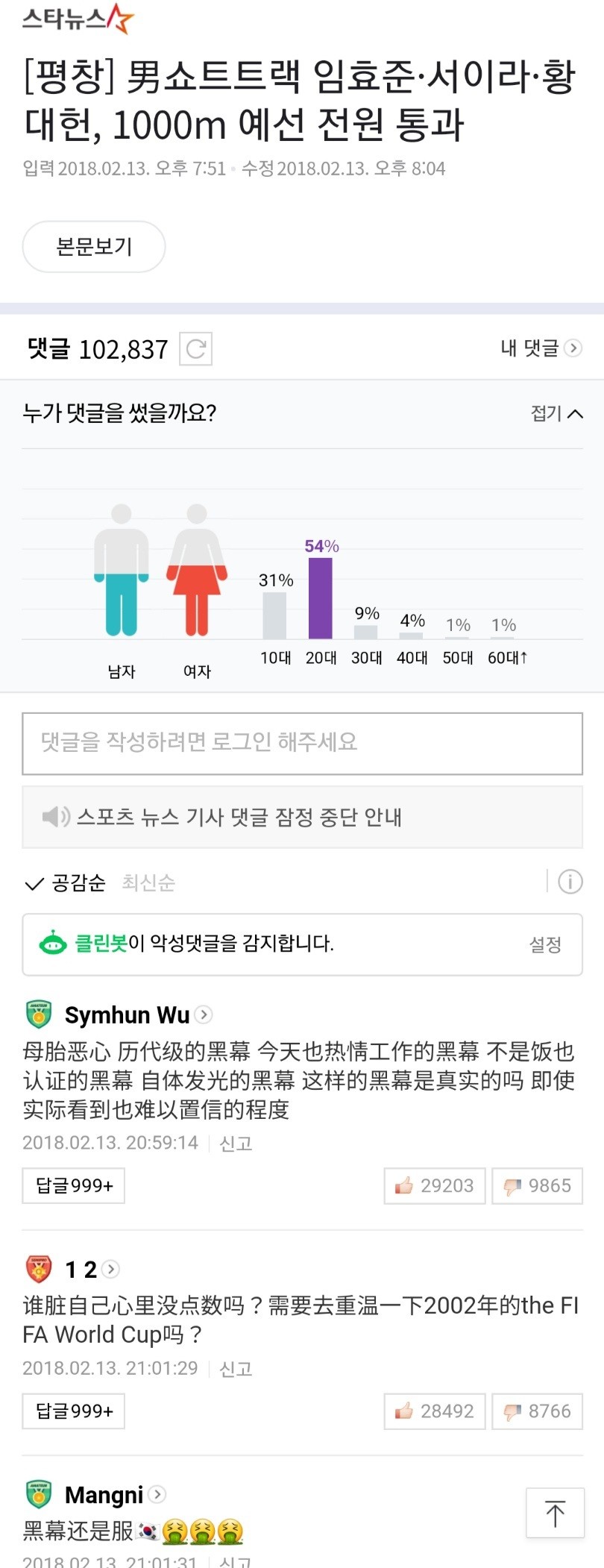The width and height of the screenshot is (604, 1568).
Task: Open the sort order info via the (i) icon
Action: [570, 882]
